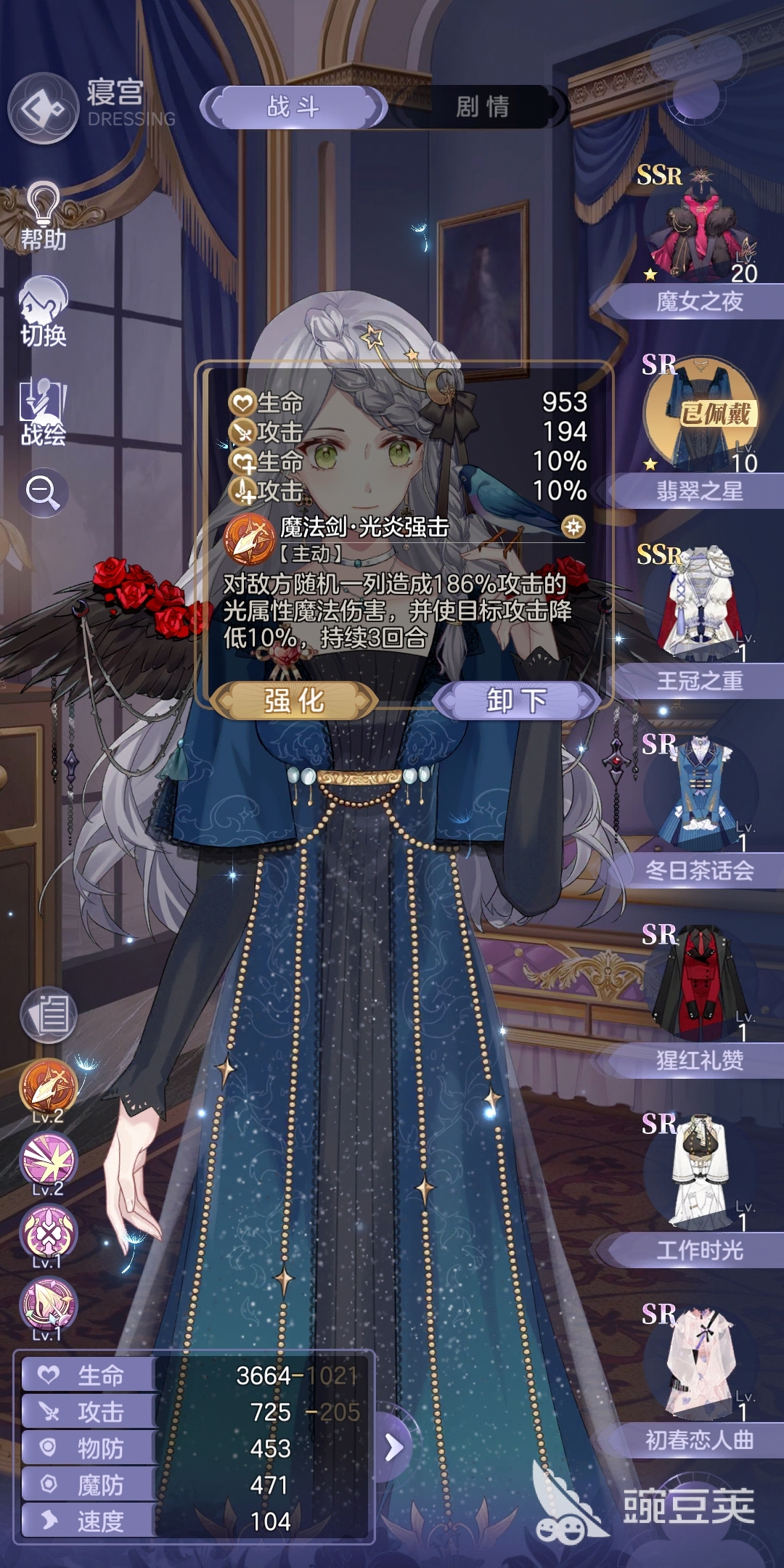
Task: Switch to the 剧情 tab
Action: click(483, 107)
